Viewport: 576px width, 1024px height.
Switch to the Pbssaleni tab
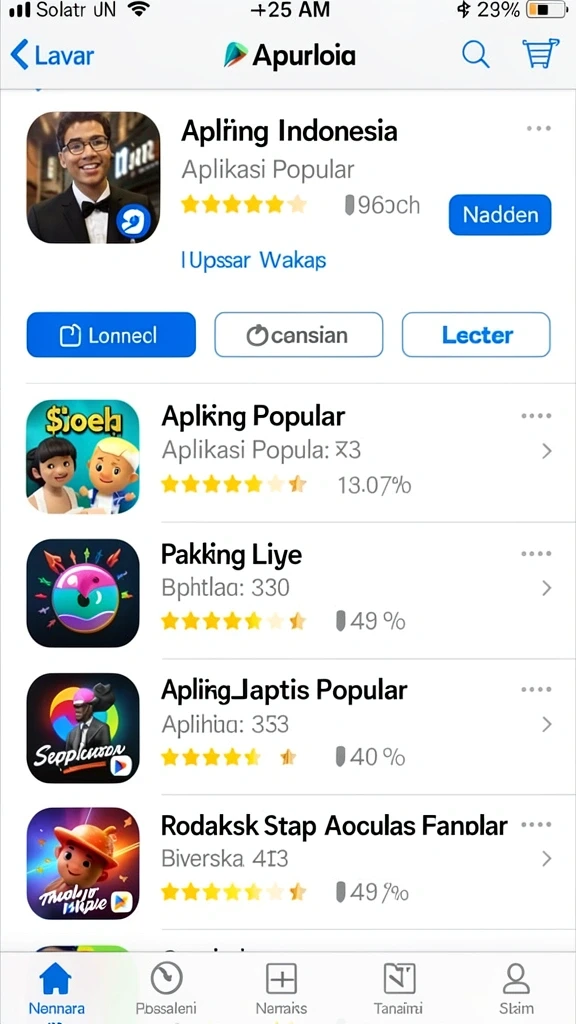[x=166, y=988]
